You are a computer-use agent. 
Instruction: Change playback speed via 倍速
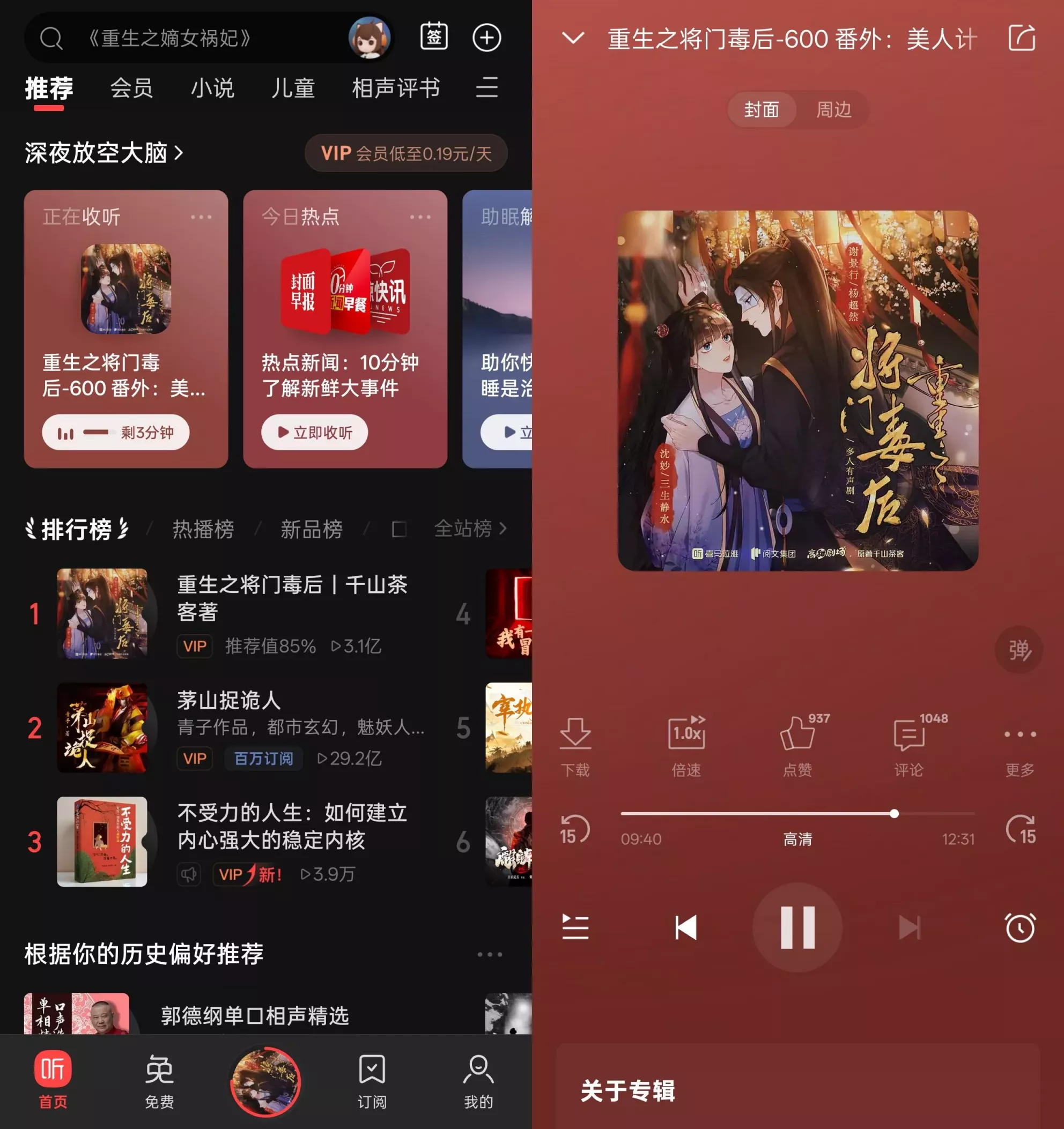(x=686, y=745)
